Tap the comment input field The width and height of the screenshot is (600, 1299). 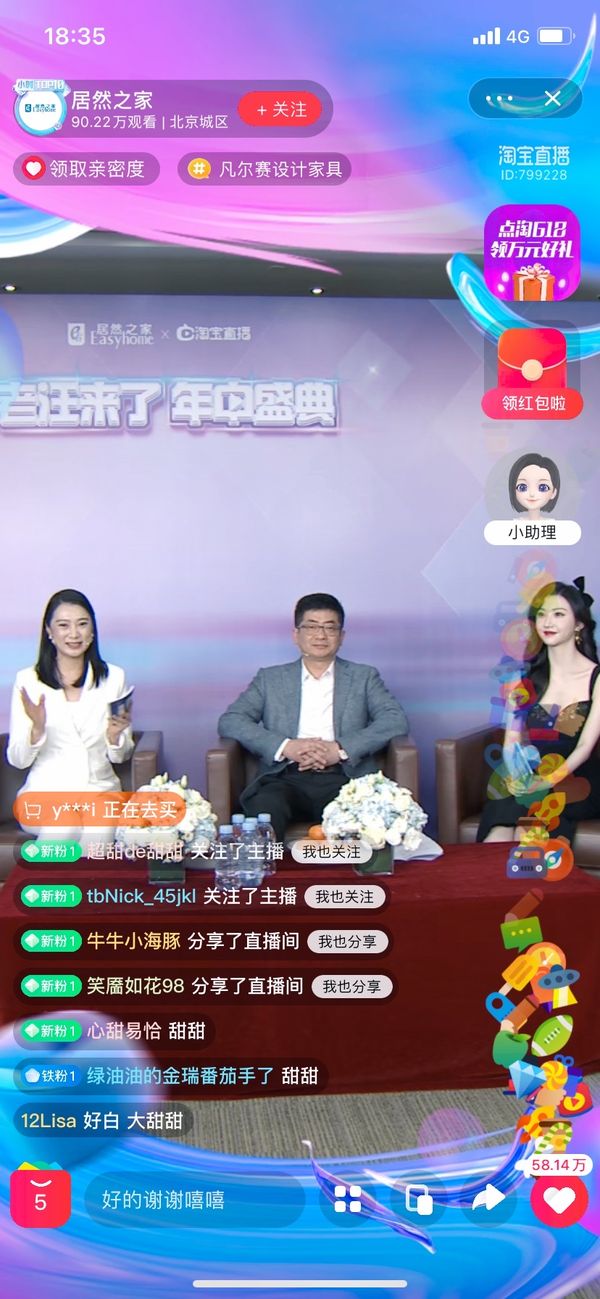(x=195, y=1200)
